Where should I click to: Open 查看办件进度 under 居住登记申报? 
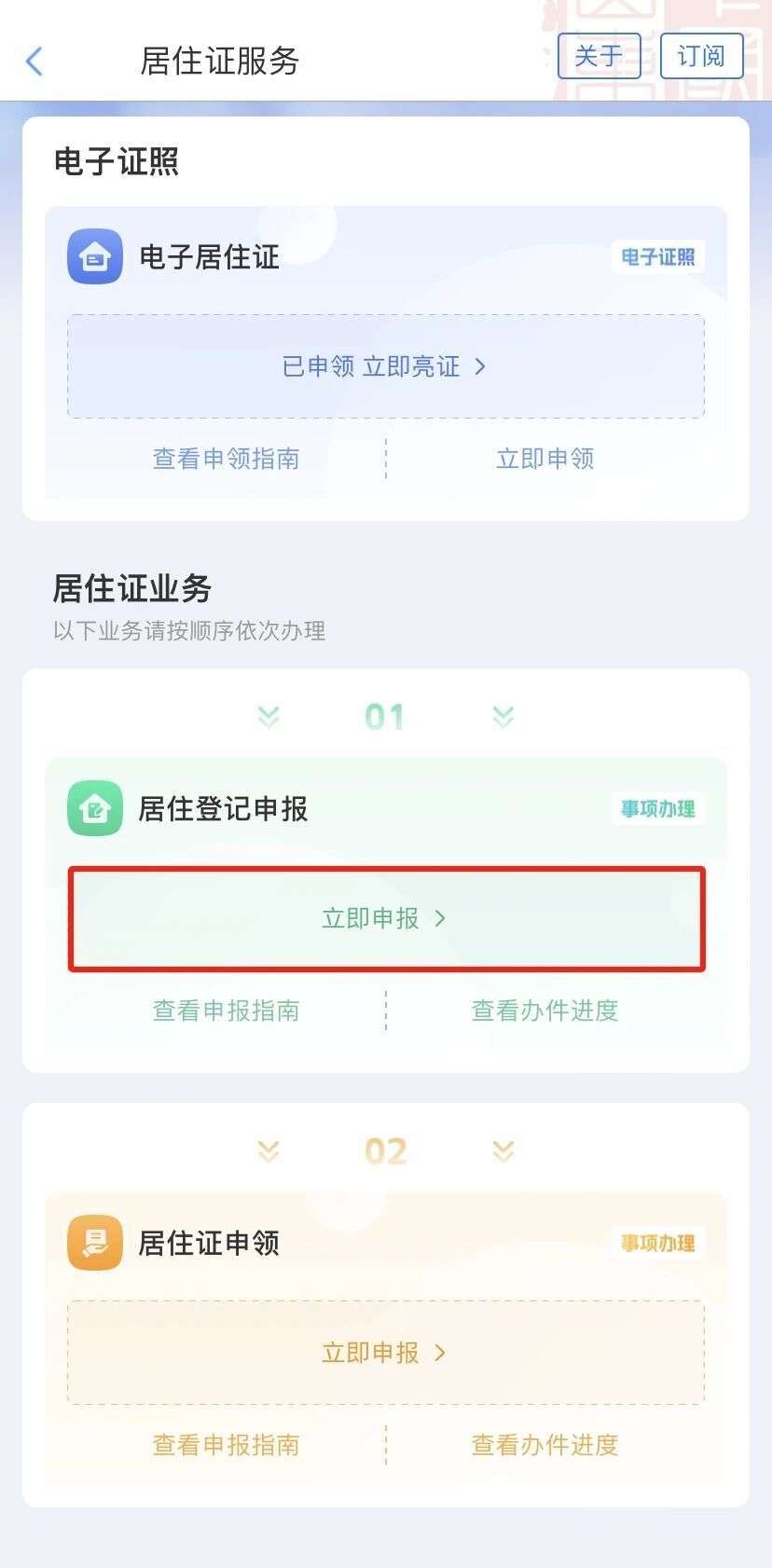545,1011
